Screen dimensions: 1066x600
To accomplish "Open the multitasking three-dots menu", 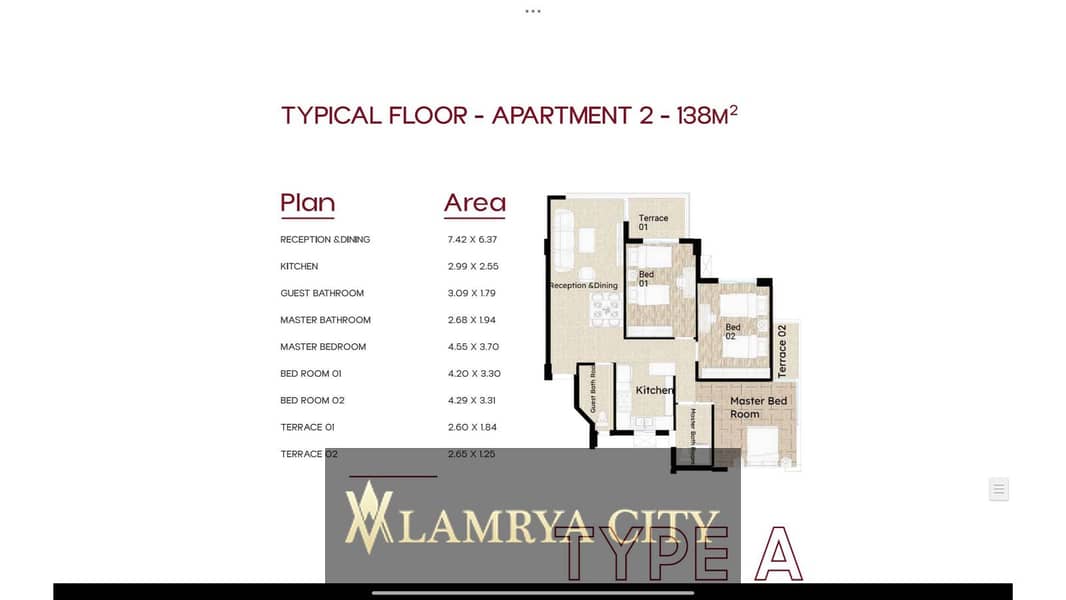I will click(x=533, y=11).
